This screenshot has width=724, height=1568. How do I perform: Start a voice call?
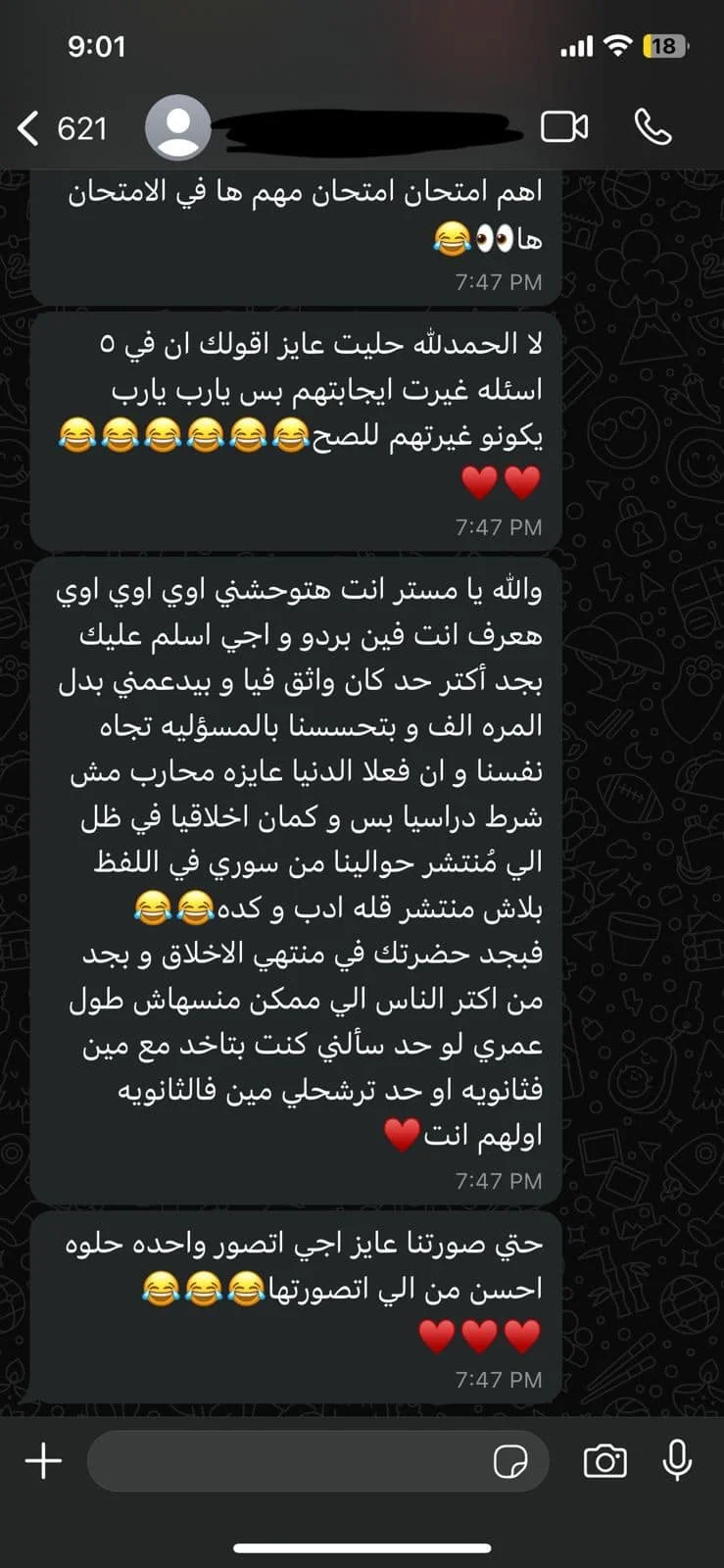[x=652, y=127]
